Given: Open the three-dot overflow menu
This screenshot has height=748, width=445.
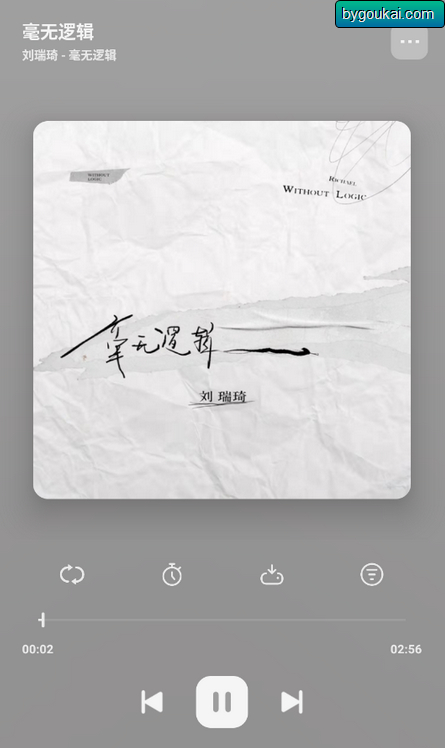Looking at the screenshot, I should 409,42.
